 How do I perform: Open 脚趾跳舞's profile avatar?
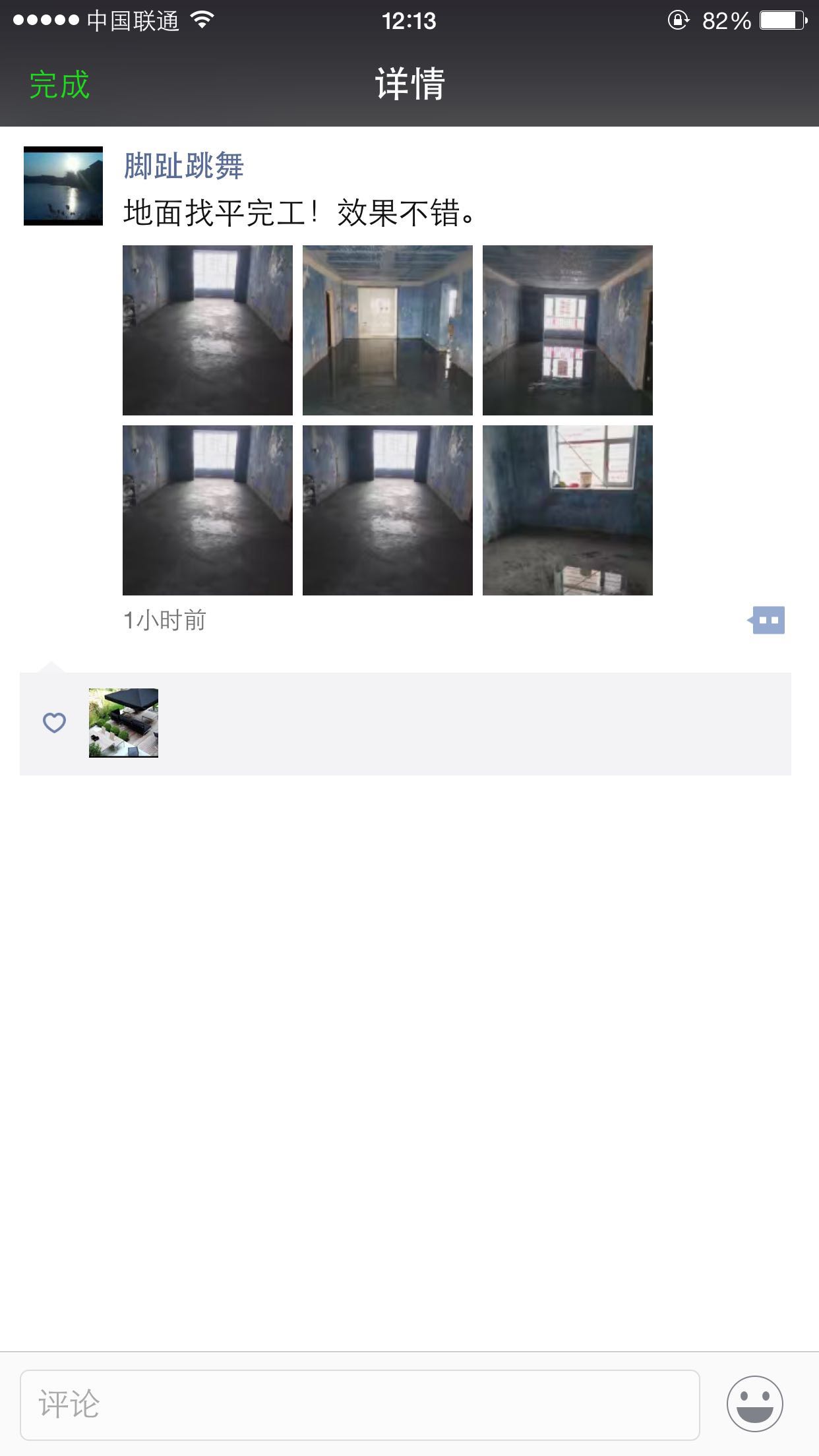63,186
